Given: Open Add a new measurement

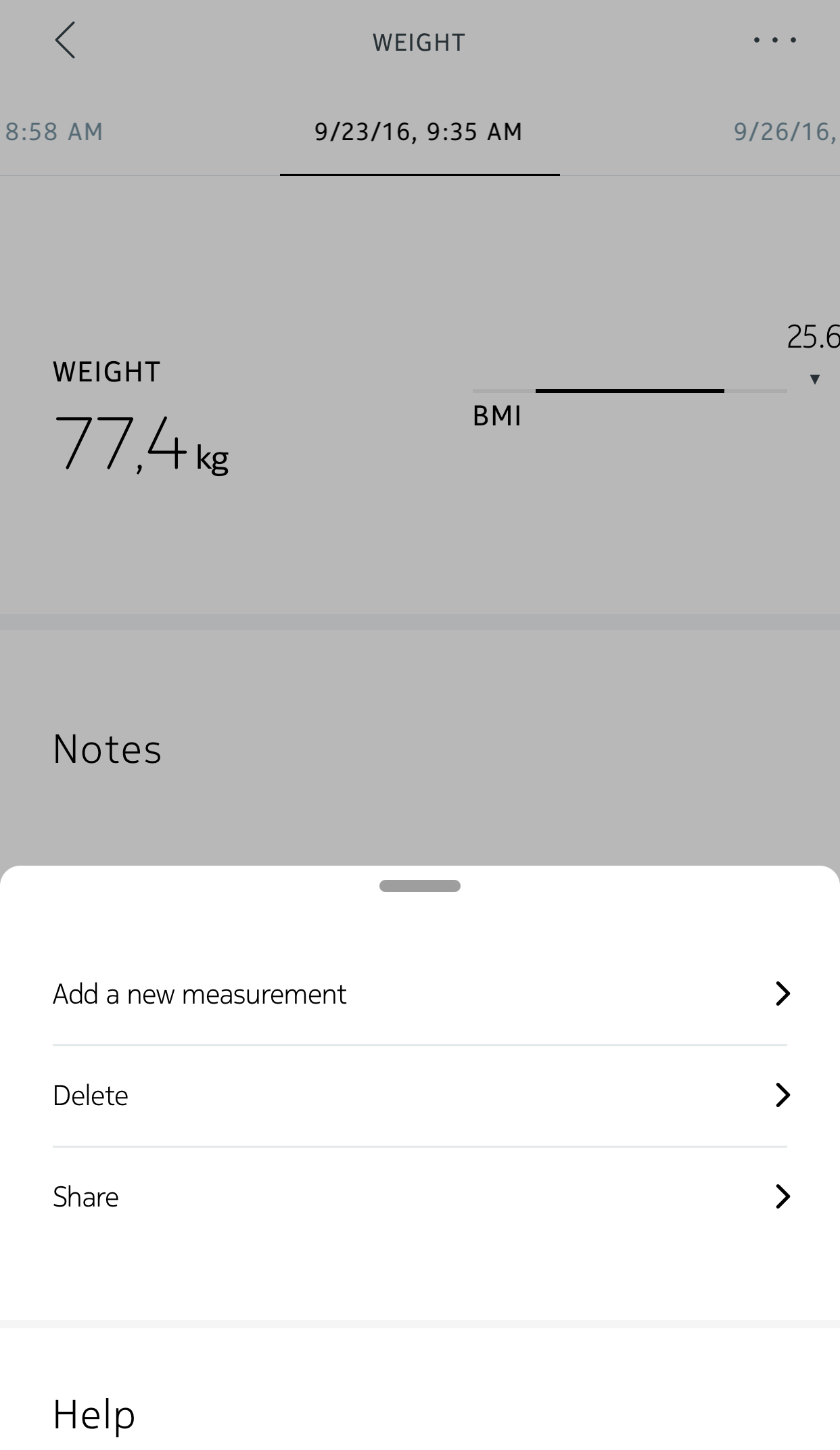Looking at the screenshot, I should coord(420,994).
